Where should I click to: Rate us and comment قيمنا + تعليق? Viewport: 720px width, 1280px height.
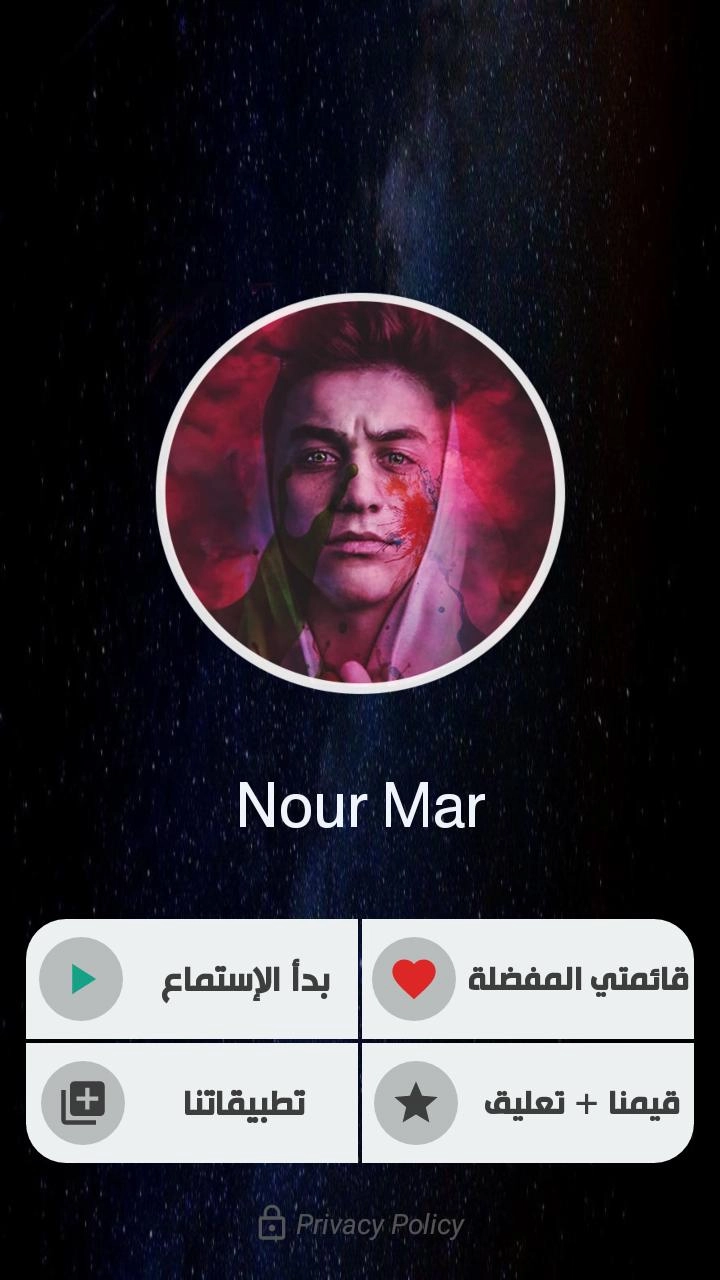(527, 1102)
